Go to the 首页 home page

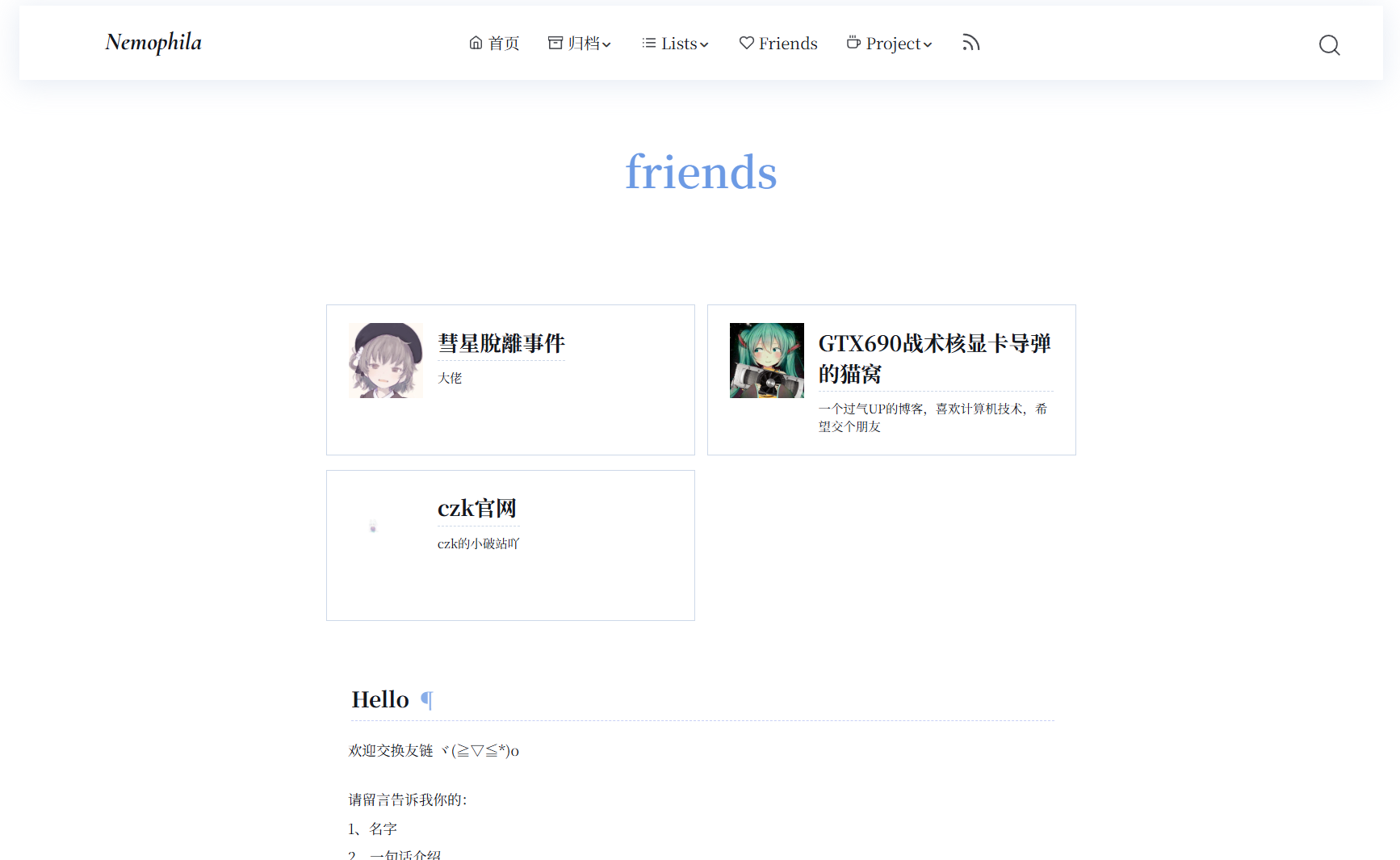[494, 44]
